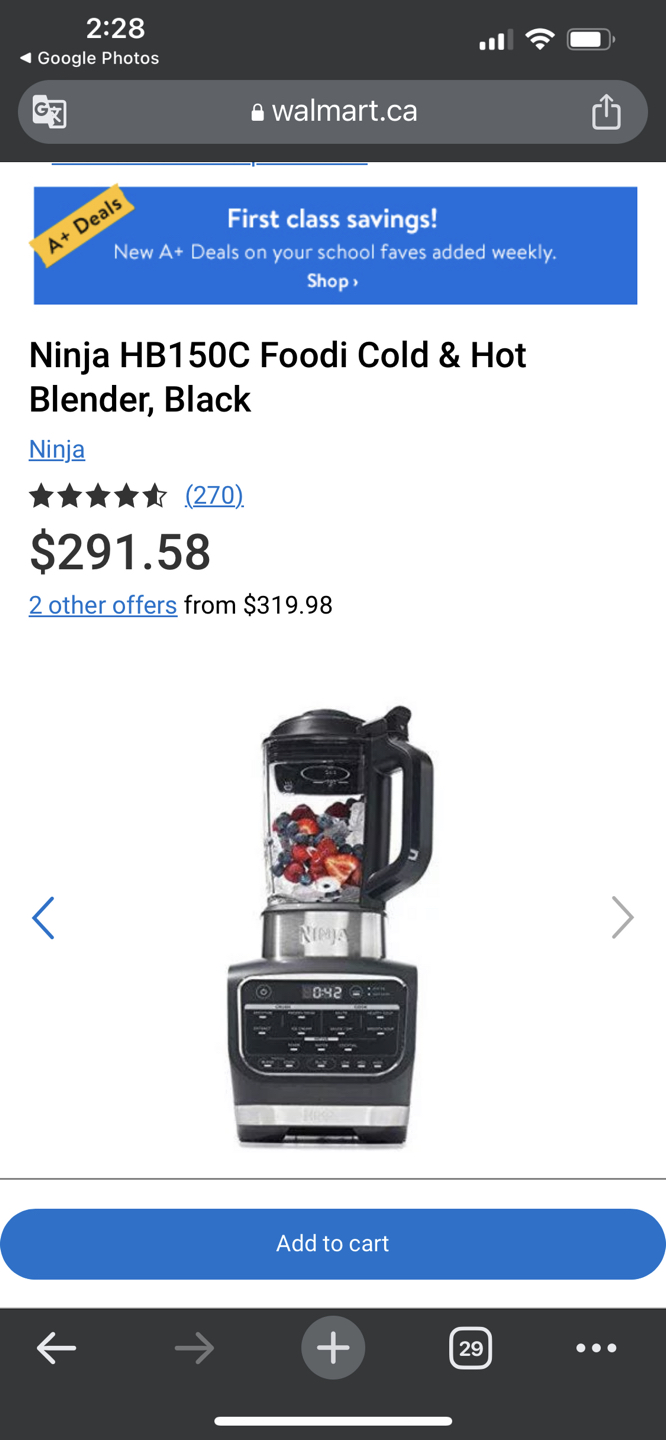Open 2 other offers link
The width and height of the screenshot is (666, 1440).
coord(103,605)
